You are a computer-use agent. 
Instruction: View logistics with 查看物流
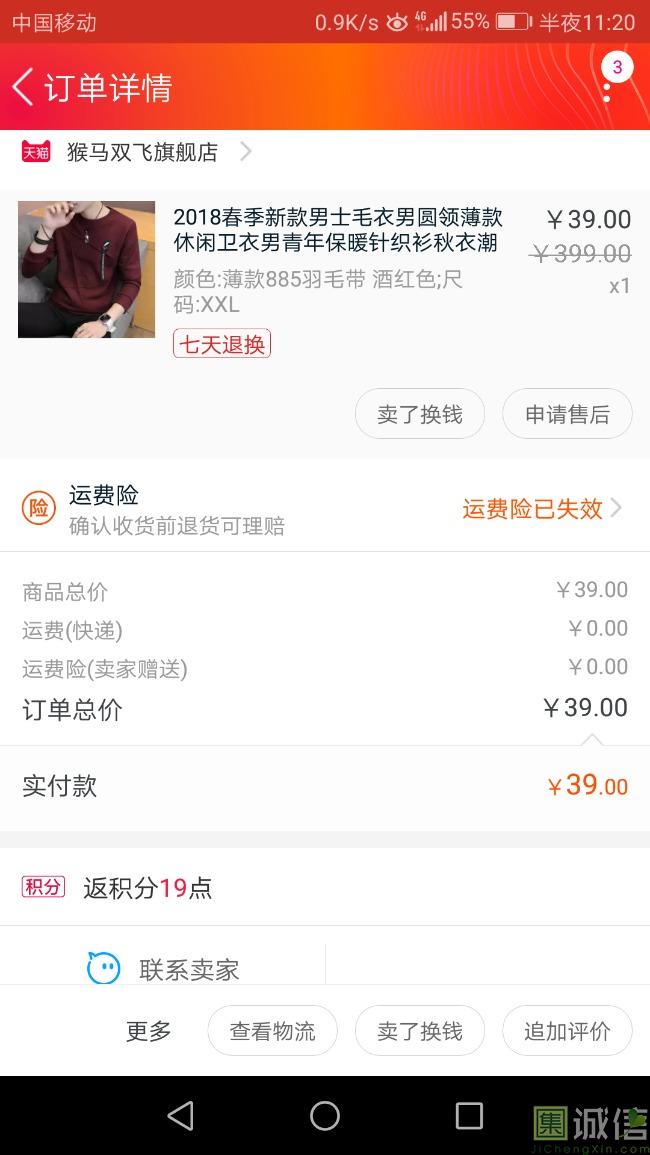(272, 1031)
